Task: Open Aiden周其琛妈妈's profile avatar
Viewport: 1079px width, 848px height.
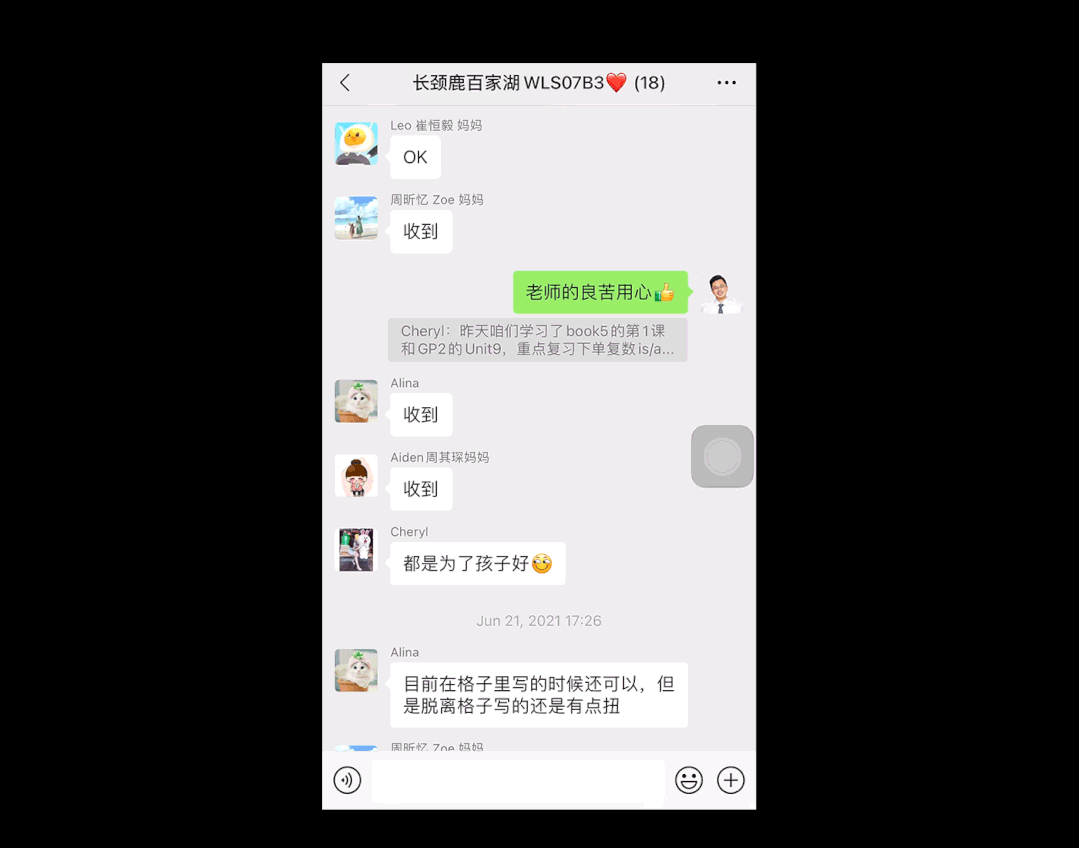Action: (356, 476)
